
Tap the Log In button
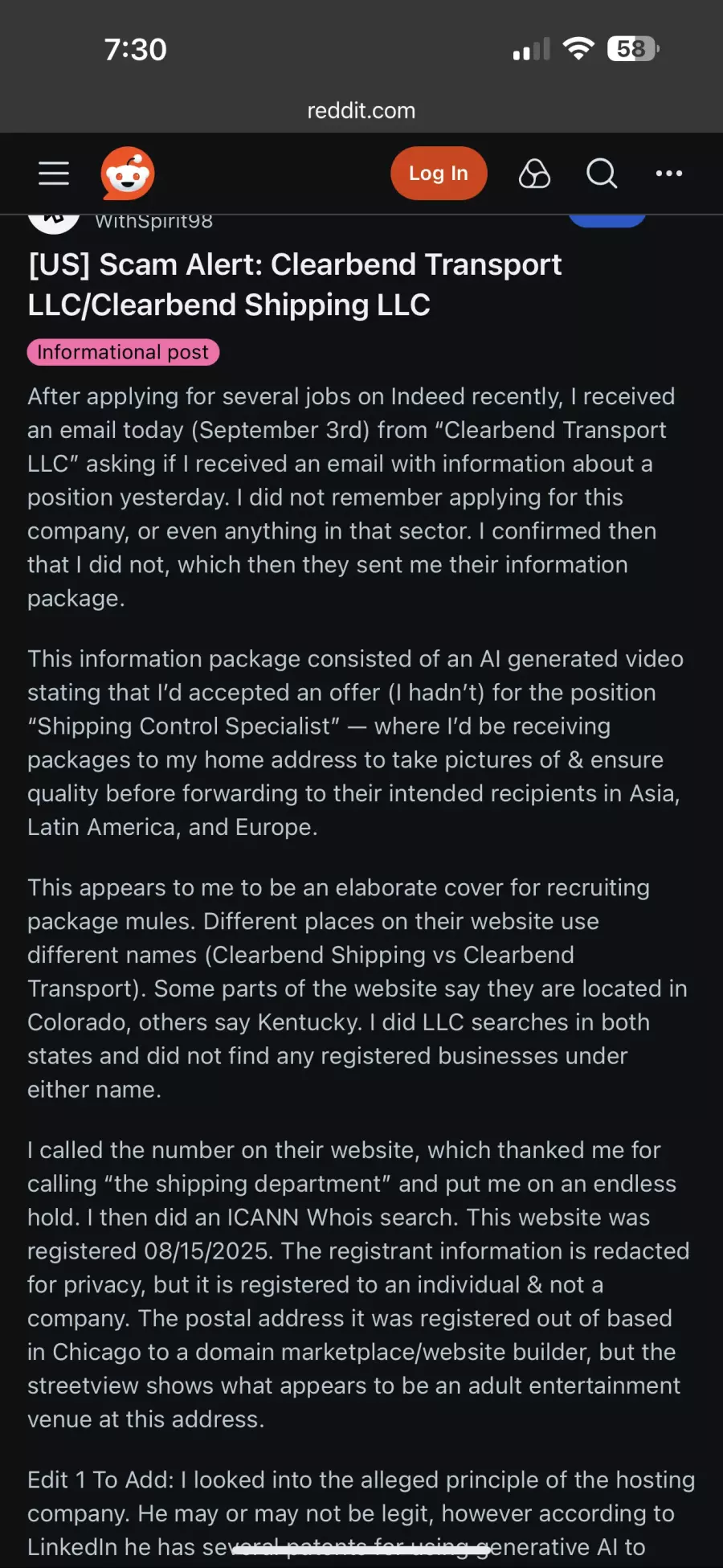click(x=439, y=173)
